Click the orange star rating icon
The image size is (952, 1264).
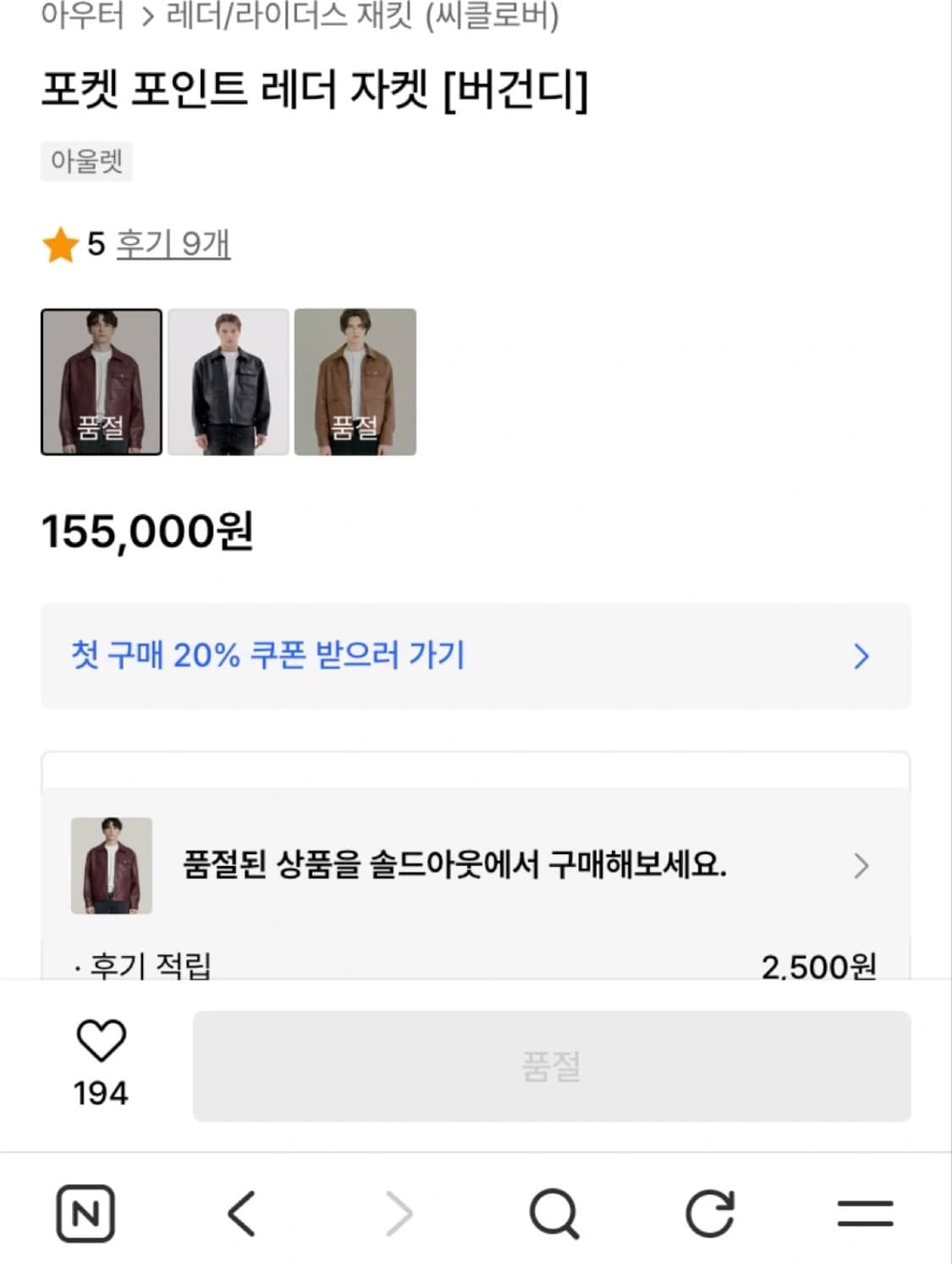point(61,246)
